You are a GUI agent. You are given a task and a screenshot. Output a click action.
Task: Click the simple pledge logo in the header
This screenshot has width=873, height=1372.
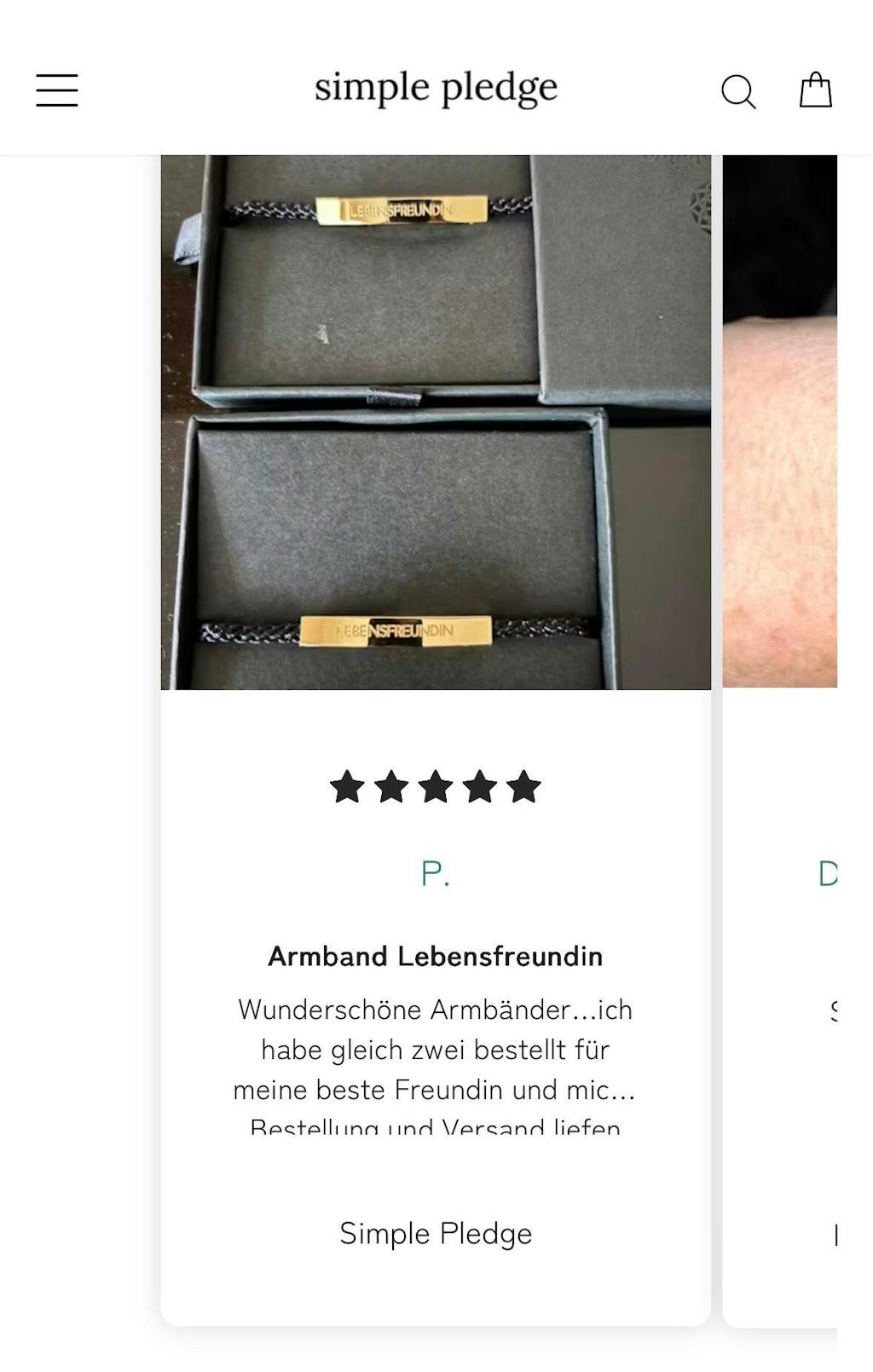click(x=436, y=85)
